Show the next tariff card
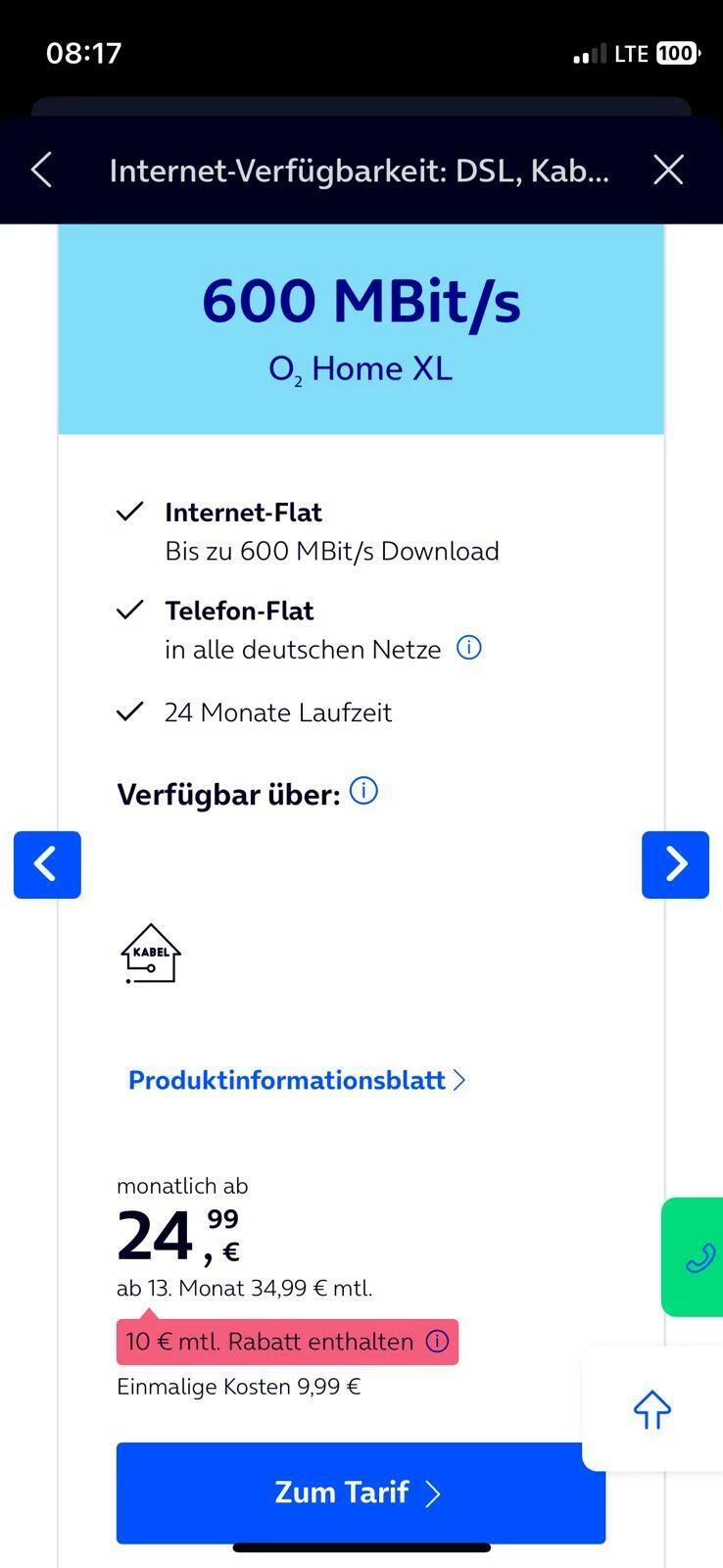The height and width of the screenshot is (1568, 723). coord(675,864)
